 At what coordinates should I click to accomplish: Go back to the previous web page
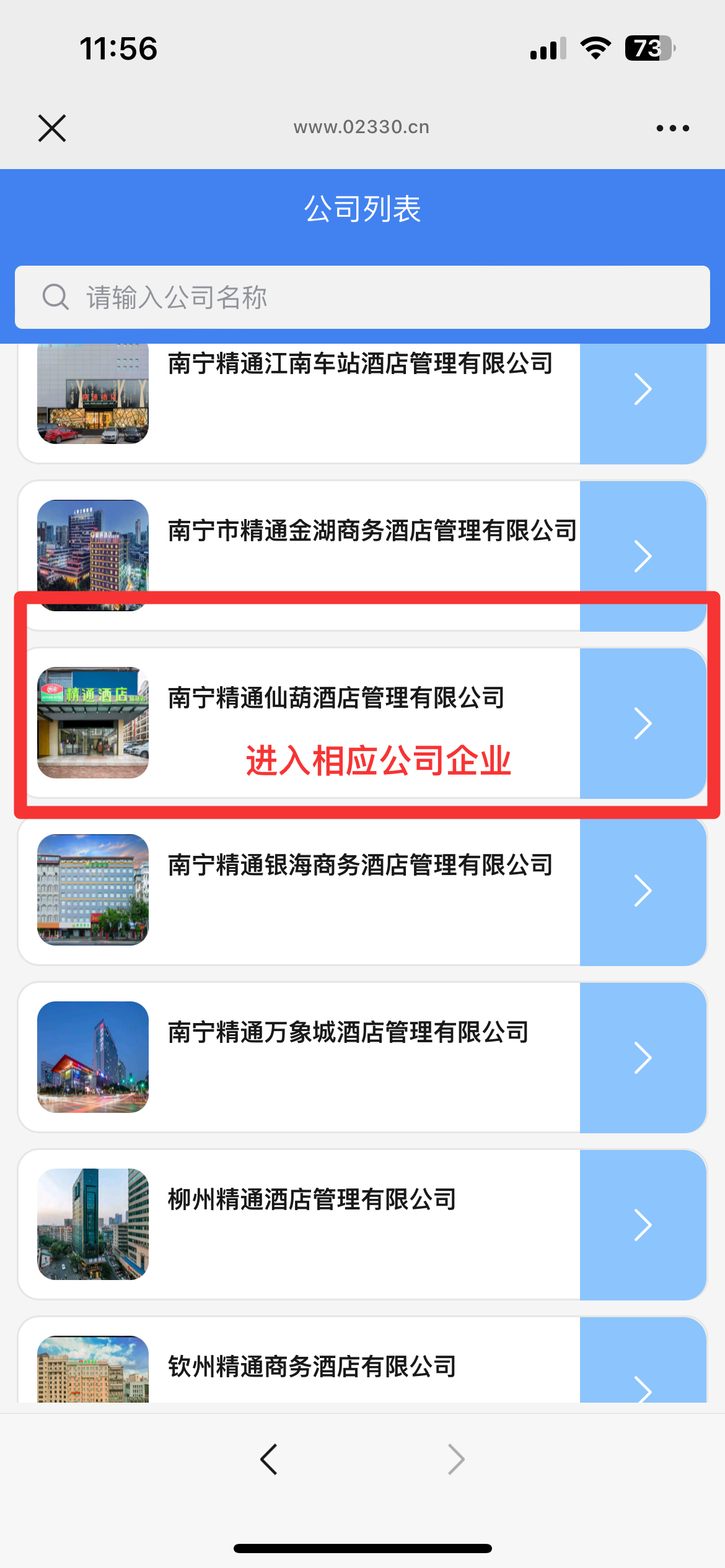coord(269,1460)
